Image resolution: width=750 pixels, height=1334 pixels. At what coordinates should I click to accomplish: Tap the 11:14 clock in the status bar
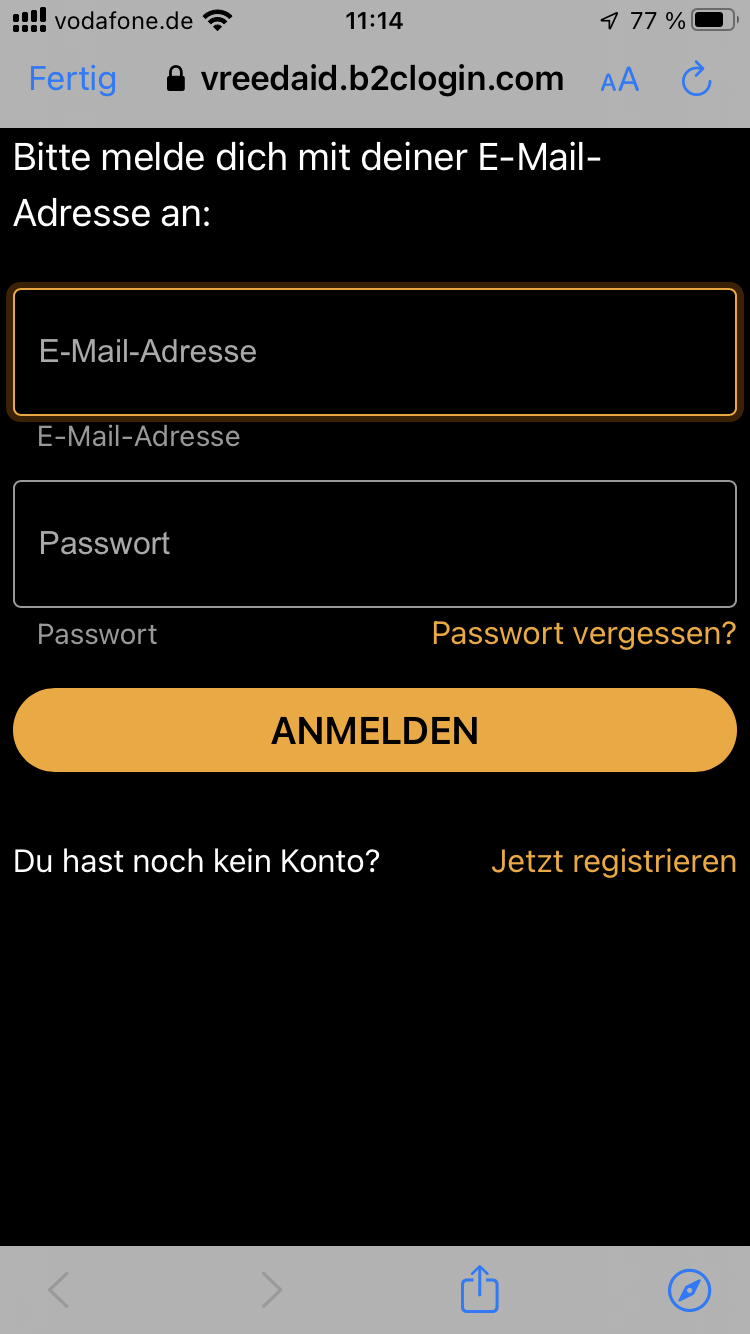click(x=374, y=18)
